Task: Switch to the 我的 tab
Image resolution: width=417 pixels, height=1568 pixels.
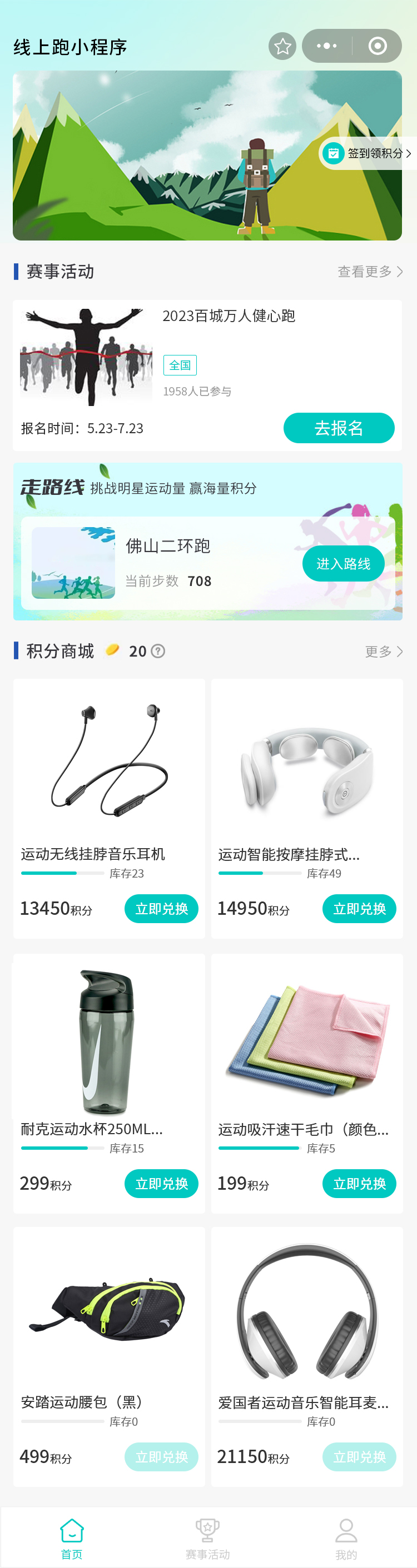Action: click(346, 1537)
